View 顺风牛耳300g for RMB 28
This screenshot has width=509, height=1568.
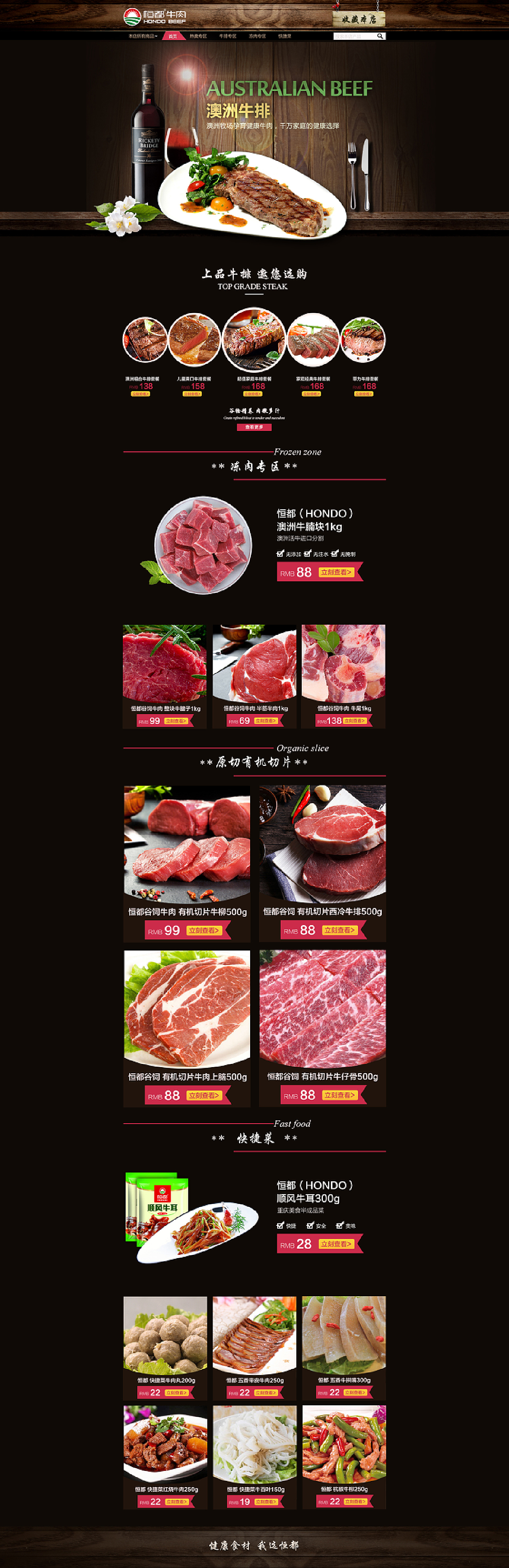point(336,1244)
